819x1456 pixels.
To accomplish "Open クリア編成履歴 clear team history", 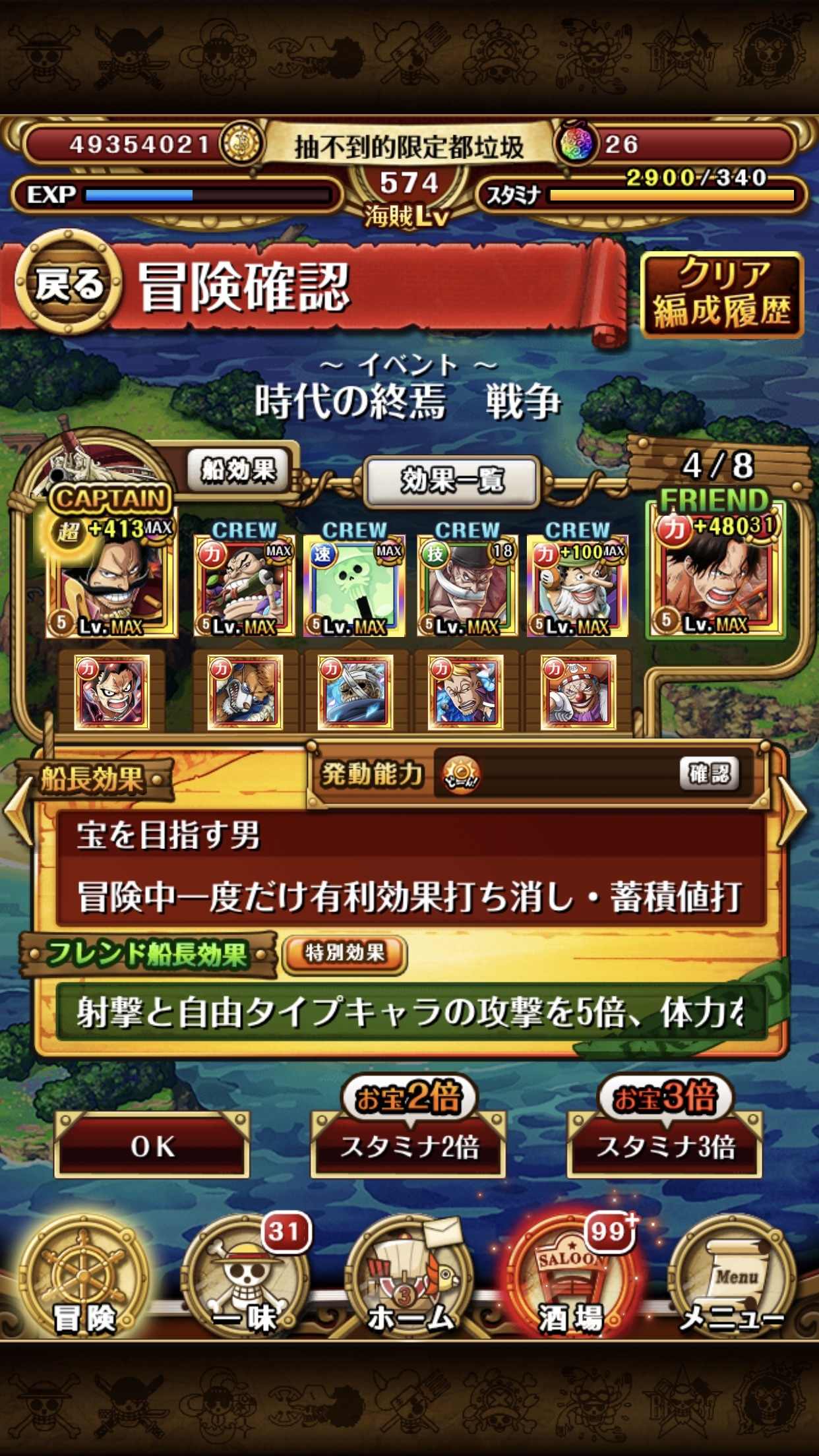I will pyautogui.click(x=722, y=293).
